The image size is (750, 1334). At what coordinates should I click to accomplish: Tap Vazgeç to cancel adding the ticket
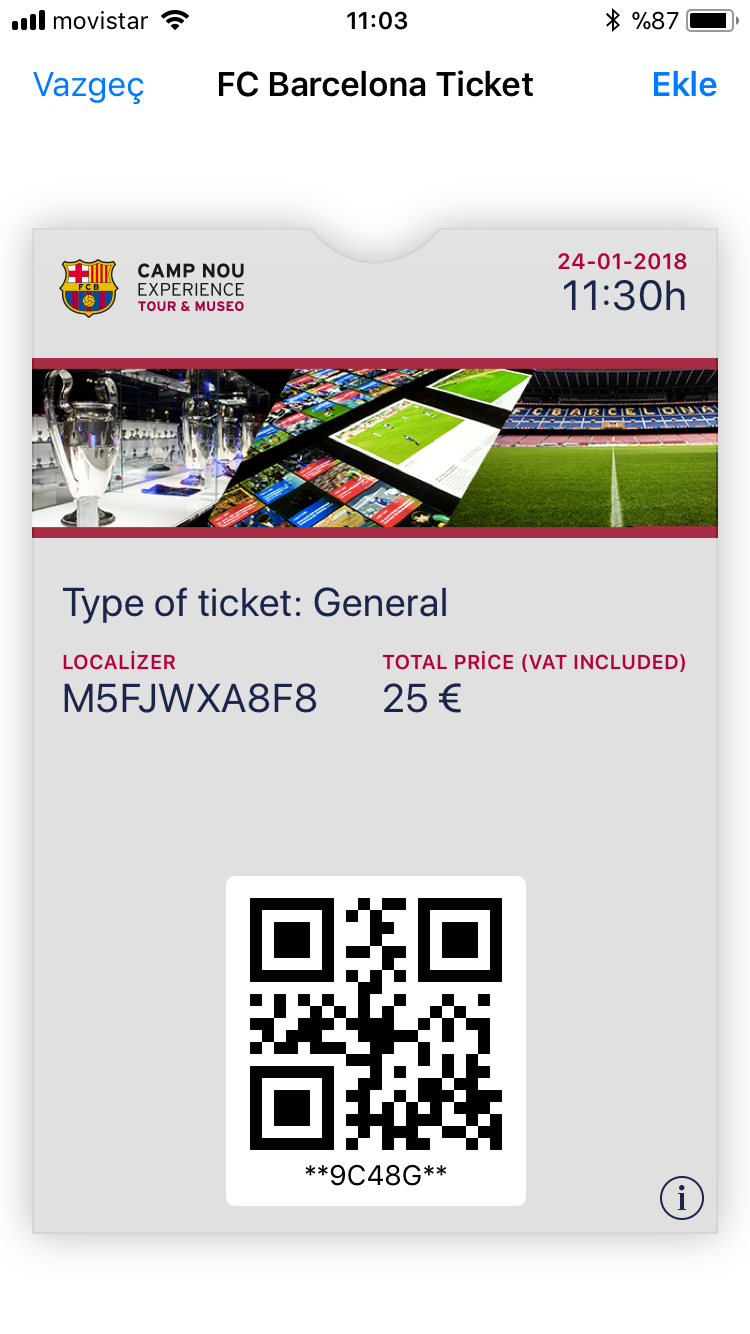(x=89, y=86)
